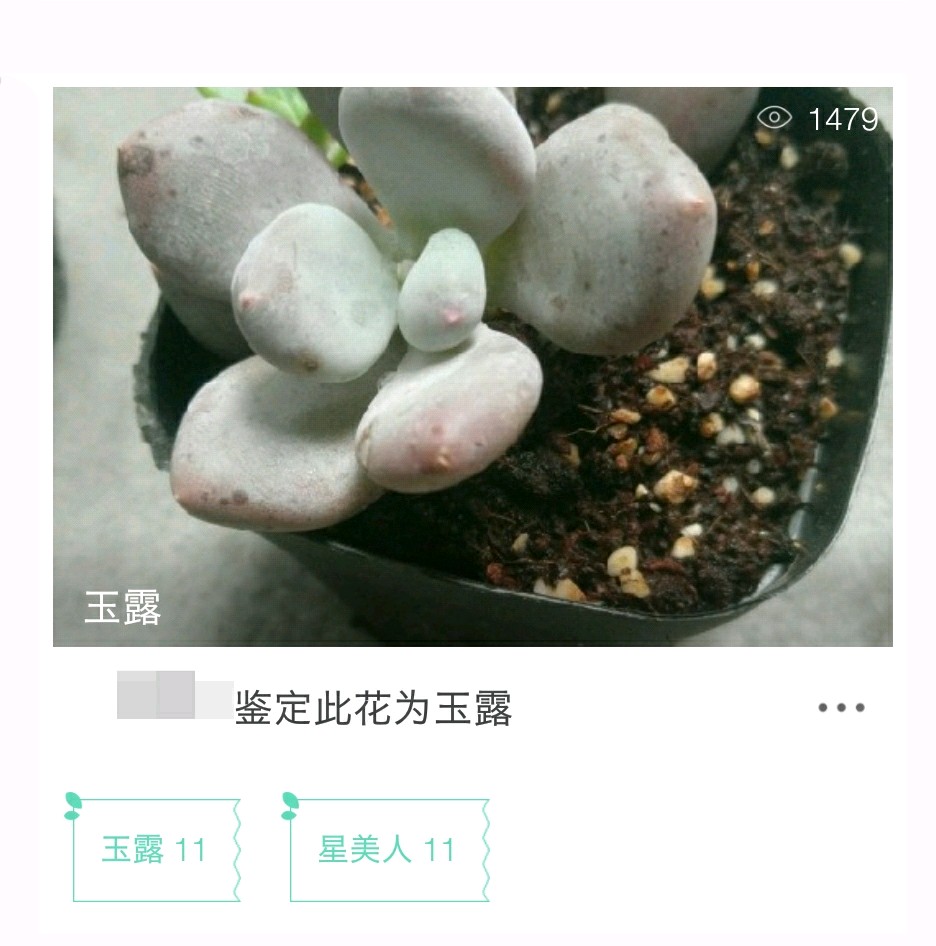The height and width of the screenshot is (946, 936).
Task: Select the 玉露 11 tag
Action: pyautogui.click(x=155, y=850)
